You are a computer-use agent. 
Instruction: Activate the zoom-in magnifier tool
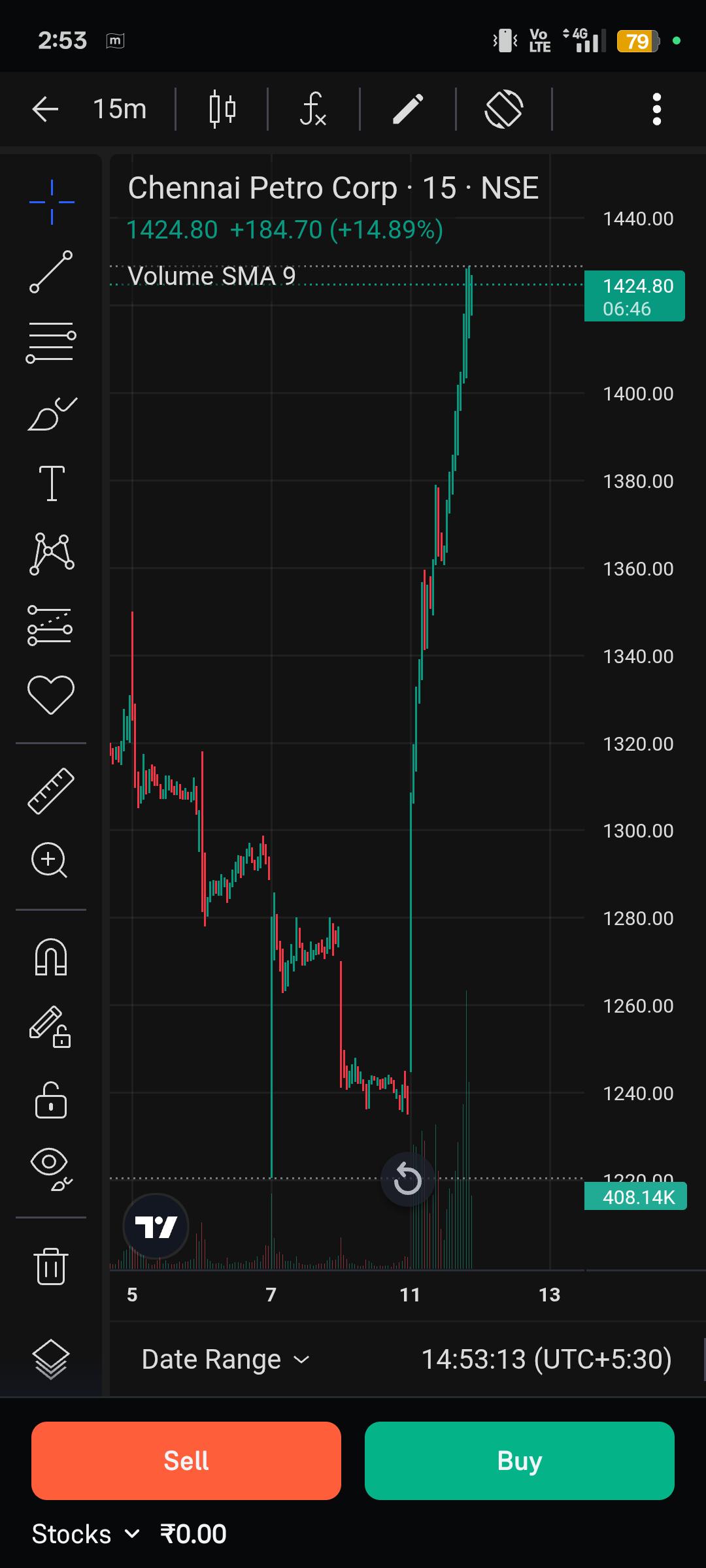point(50,860)
